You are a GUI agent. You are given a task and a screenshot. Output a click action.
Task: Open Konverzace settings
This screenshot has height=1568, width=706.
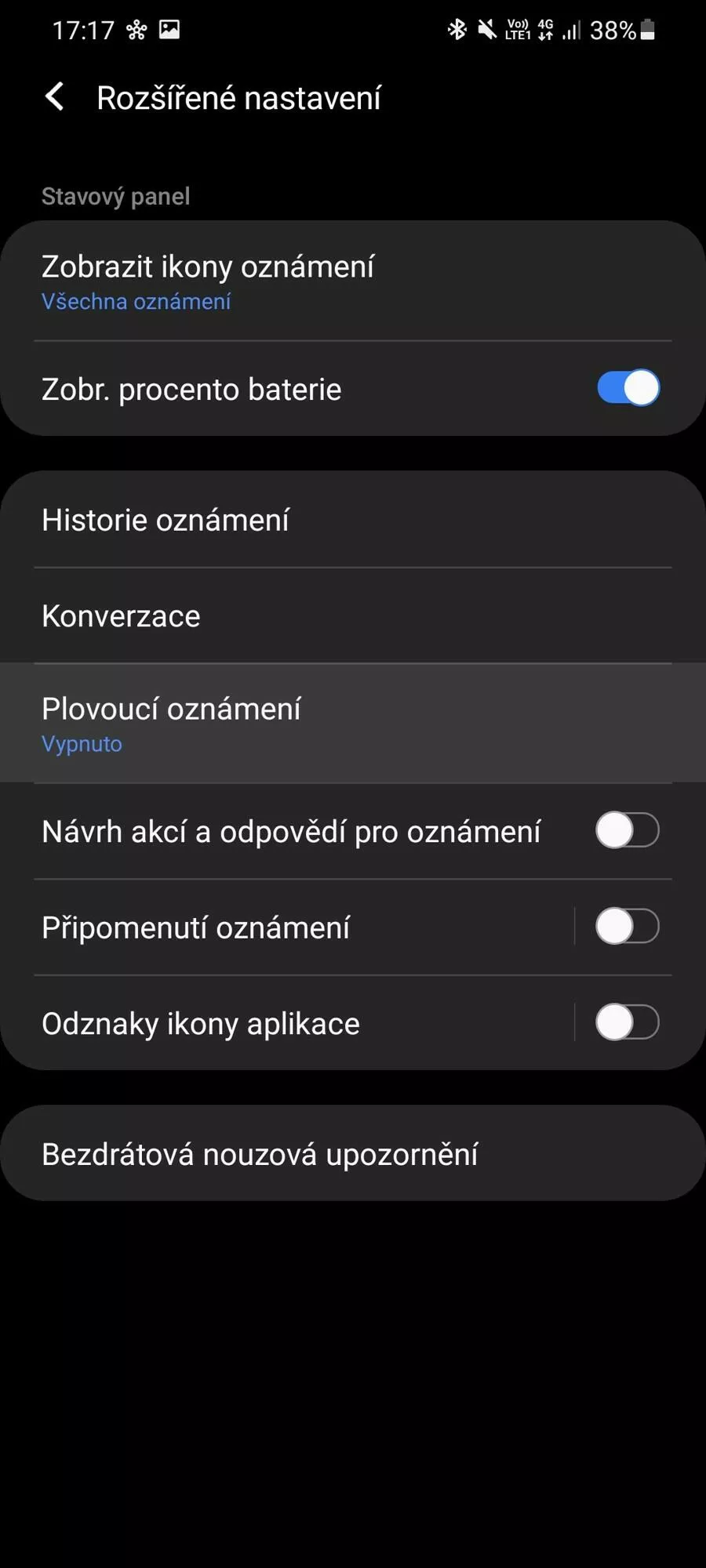(x=353, y=616)
